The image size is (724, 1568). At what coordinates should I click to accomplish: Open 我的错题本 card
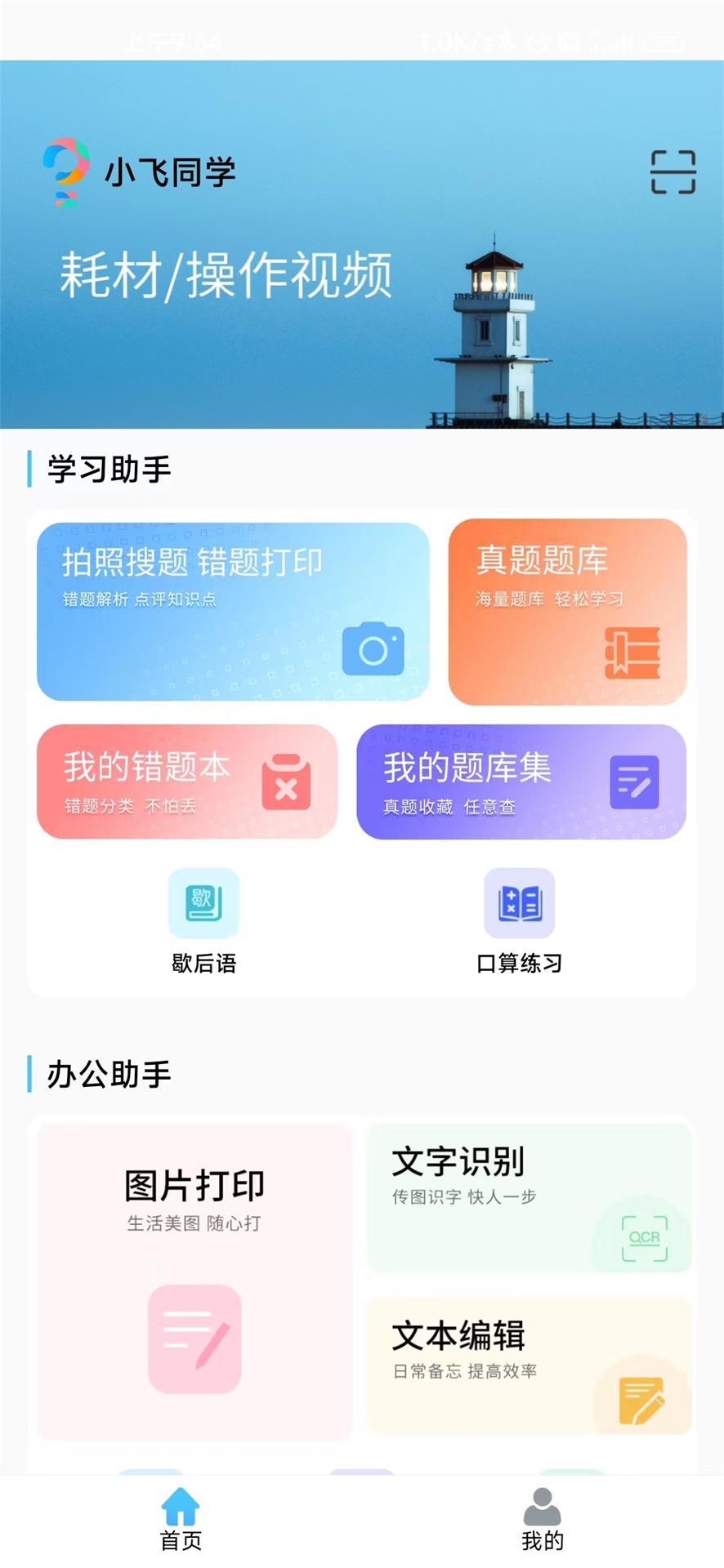coord(187,782)
